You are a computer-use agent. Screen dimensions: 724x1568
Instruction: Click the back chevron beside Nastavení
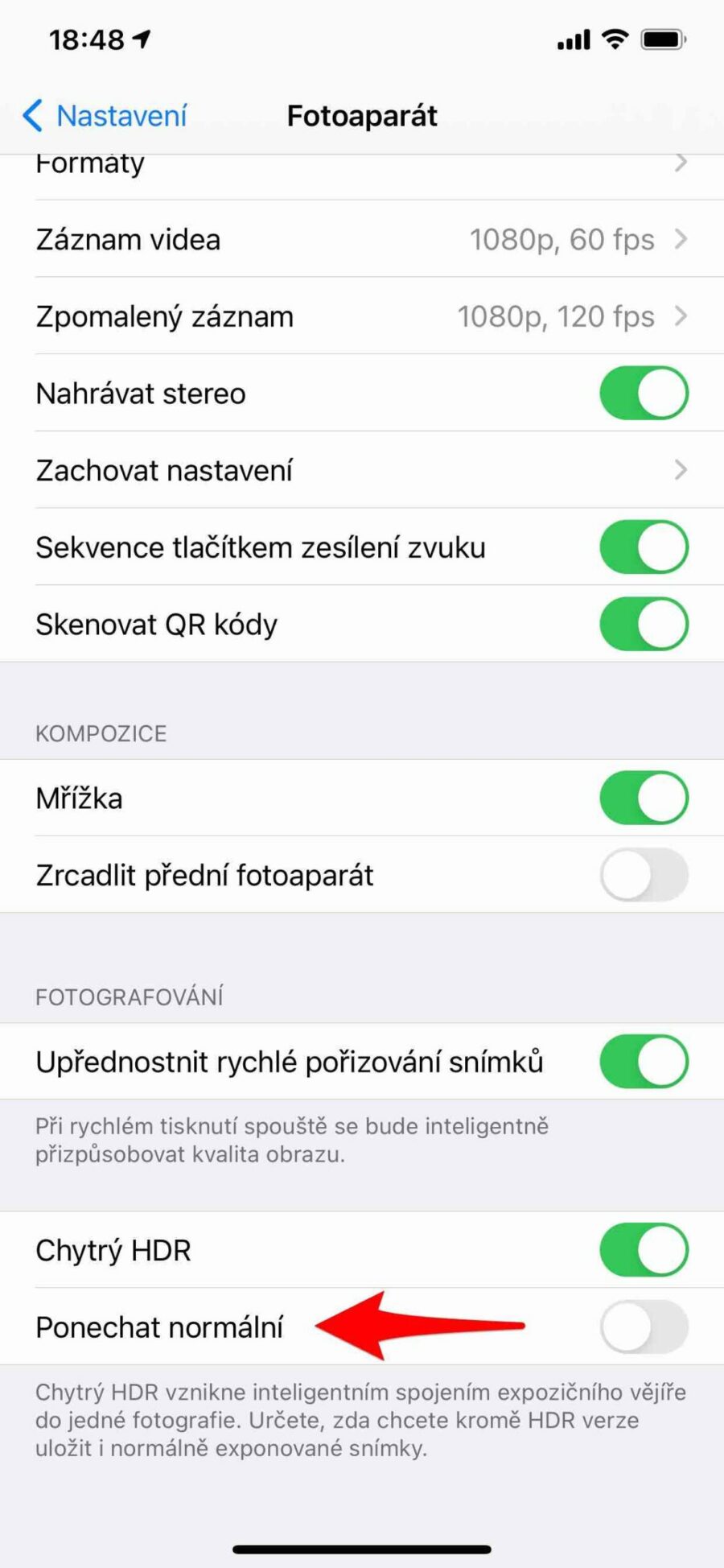pos(32,115)
